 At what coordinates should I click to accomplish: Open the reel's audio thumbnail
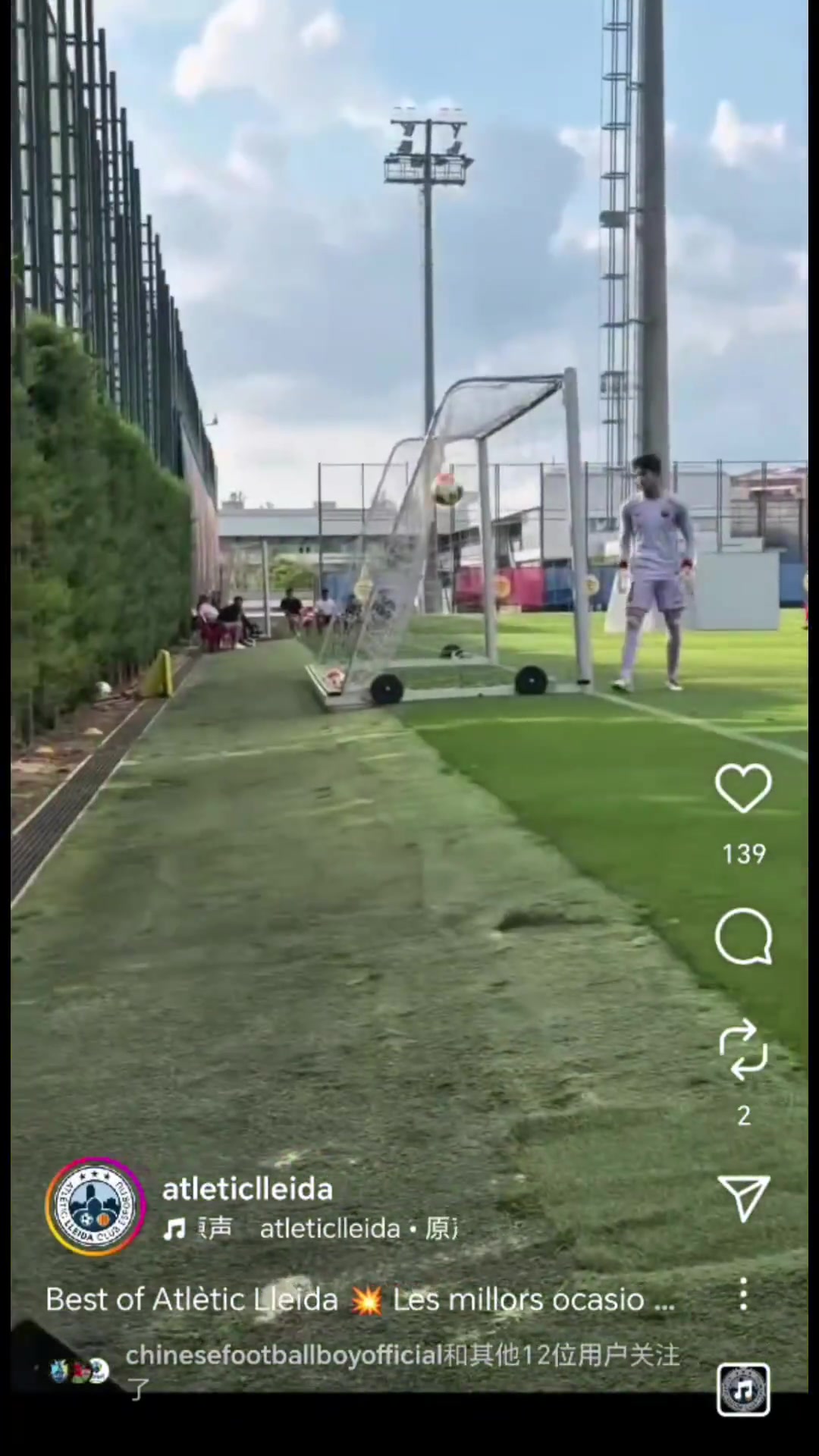tap(743, 1389)
